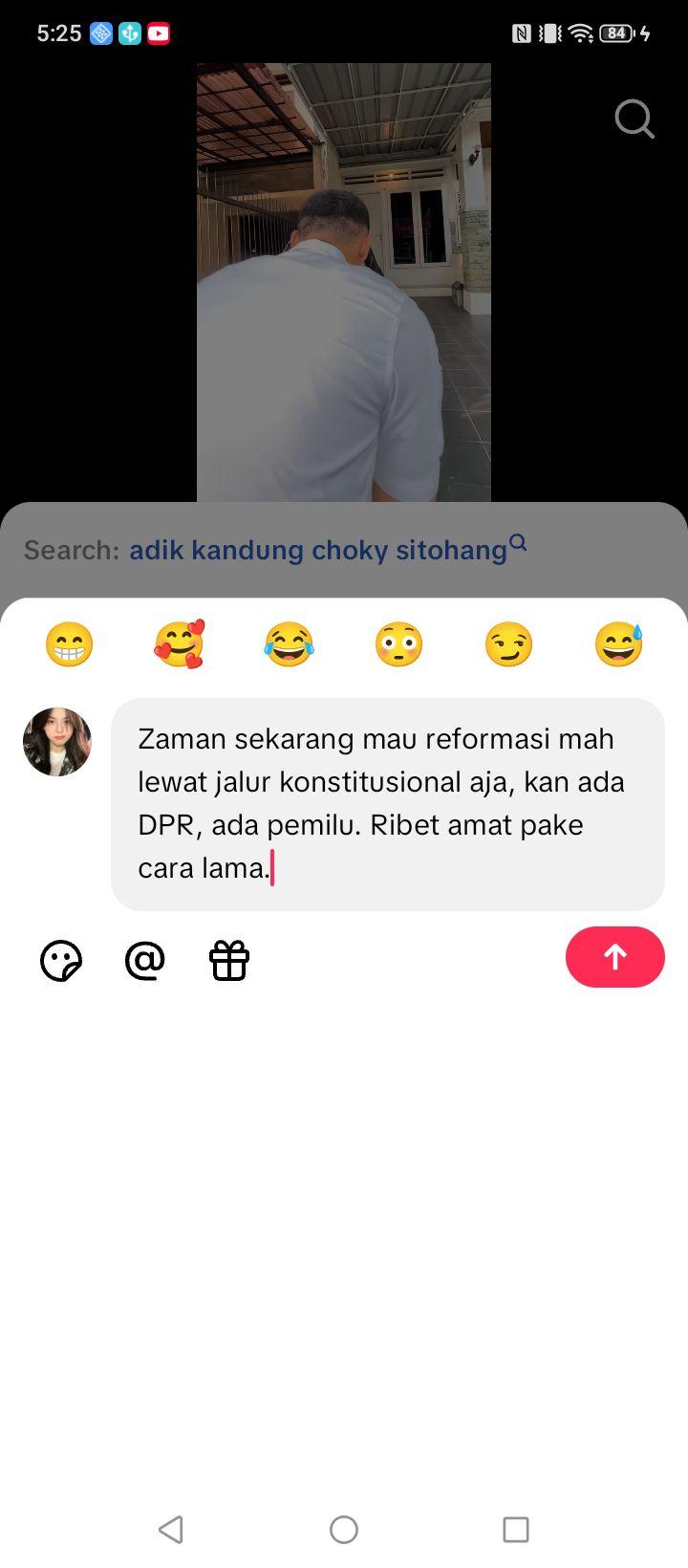Insert the smirking face emoji
688x1568 pixels.
(x=508, y=644)
